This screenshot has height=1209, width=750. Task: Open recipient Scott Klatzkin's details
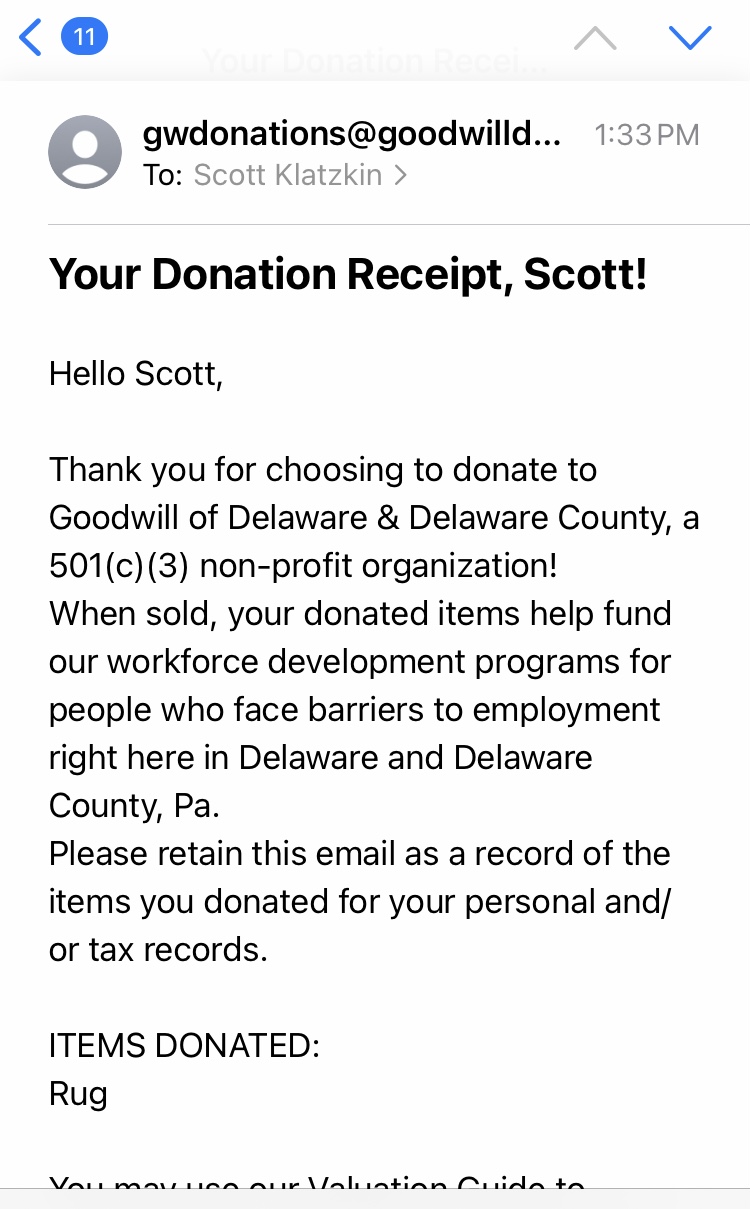[x=300, y=175]
